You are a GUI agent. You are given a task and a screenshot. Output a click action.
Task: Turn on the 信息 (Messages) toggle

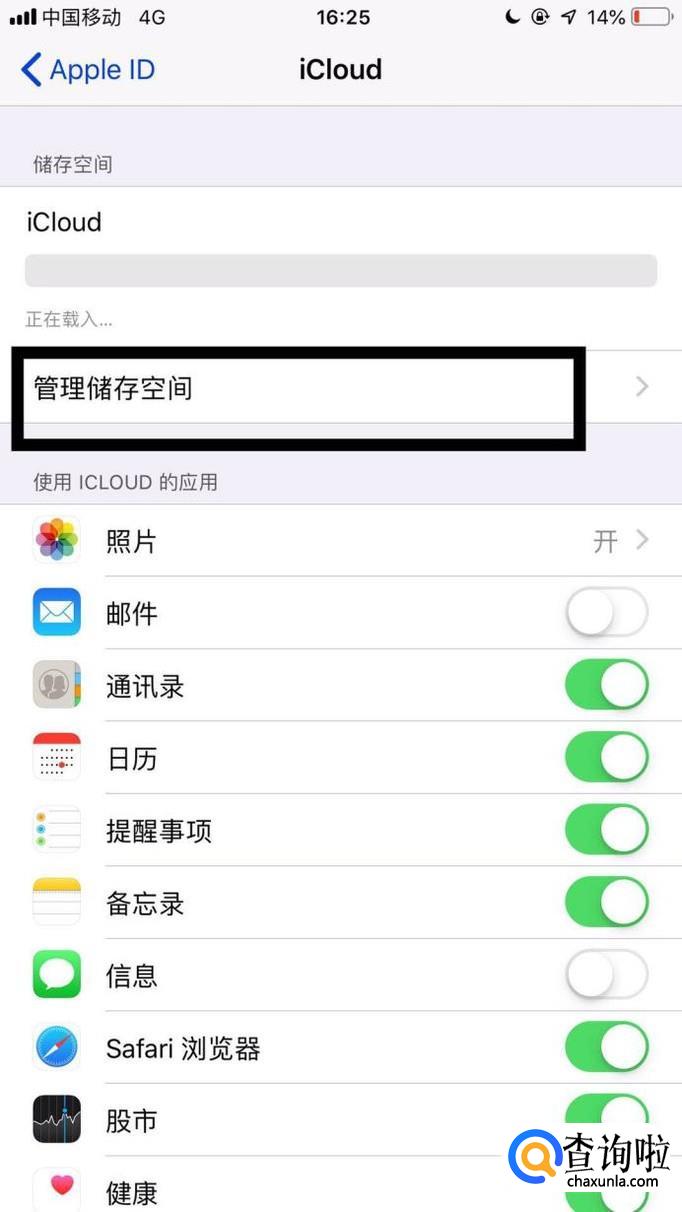[607, 975]
